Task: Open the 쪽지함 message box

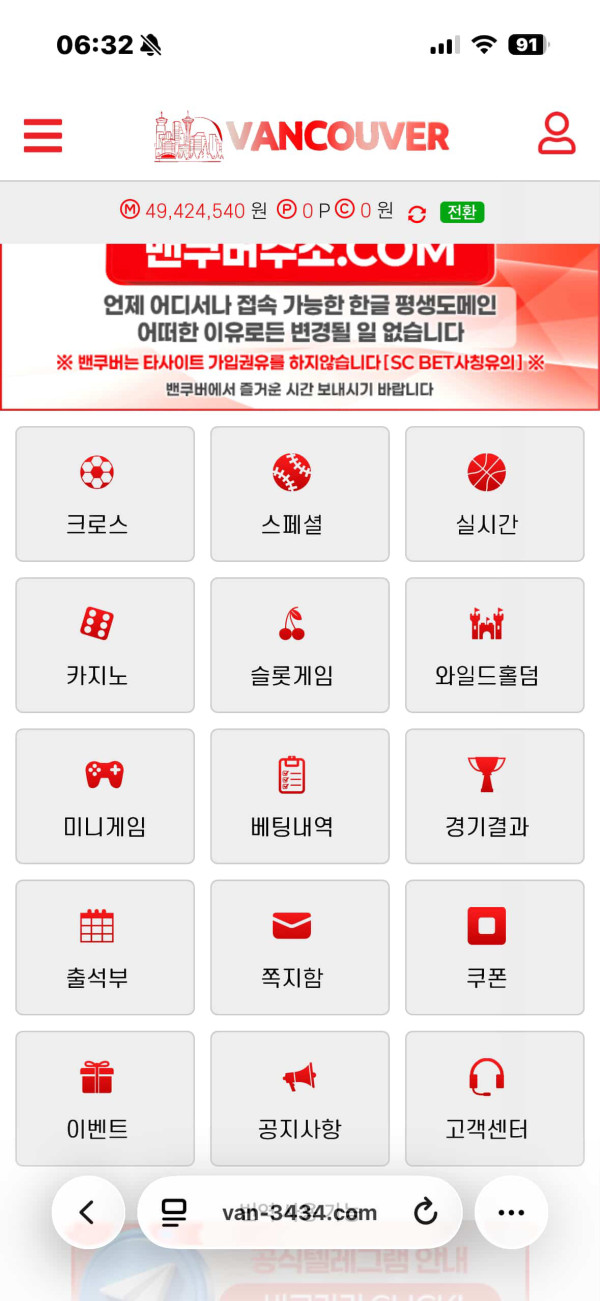Action: (x=299, y=947)
